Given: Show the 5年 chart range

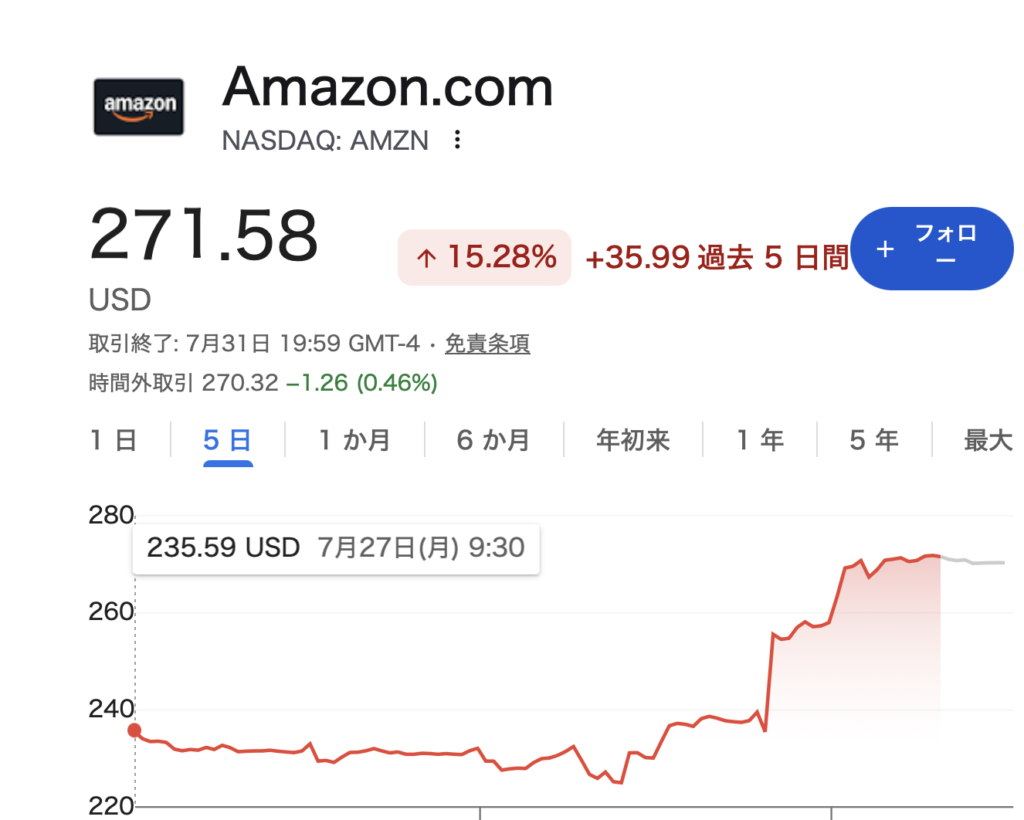Looking at the screenshot, I should point(874,440).
